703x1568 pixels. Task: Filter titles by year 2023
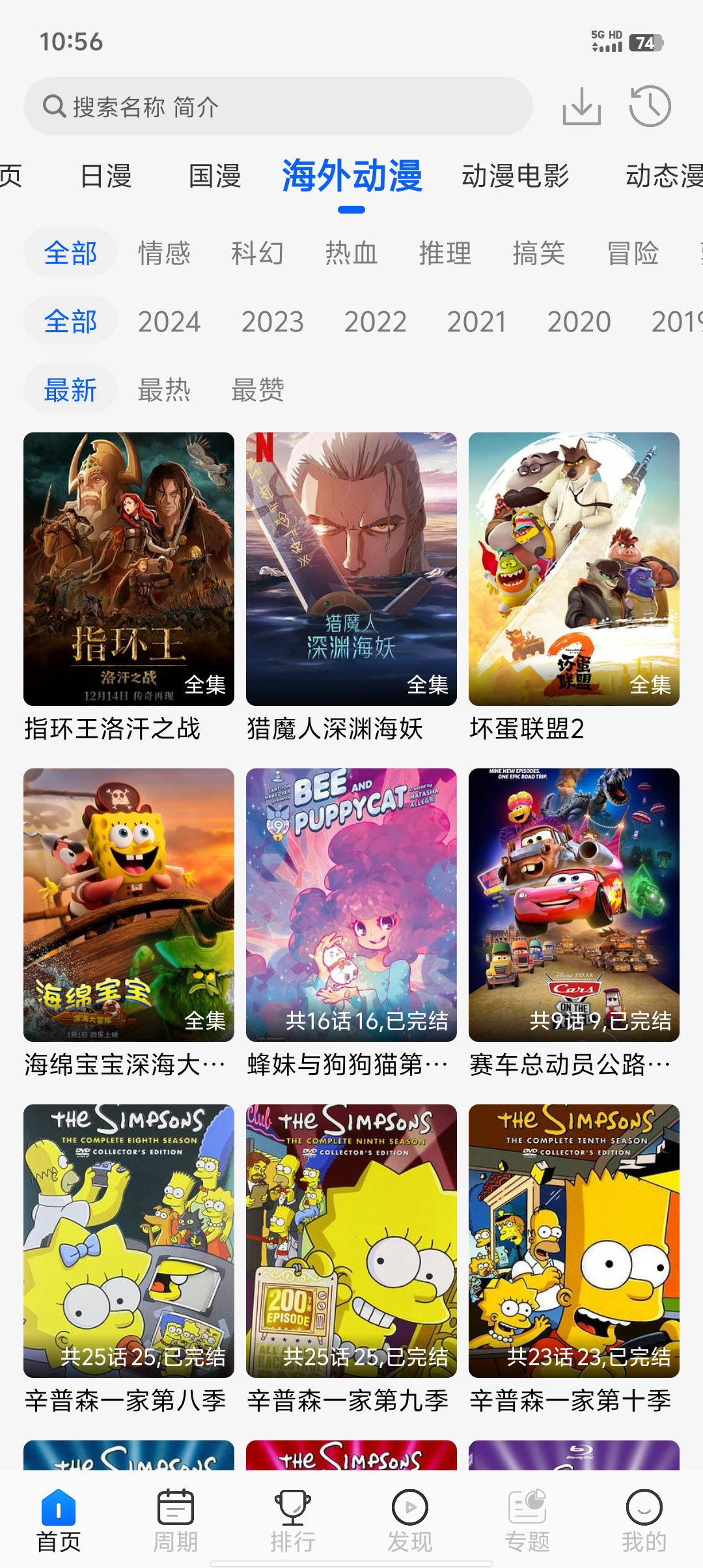273,322
